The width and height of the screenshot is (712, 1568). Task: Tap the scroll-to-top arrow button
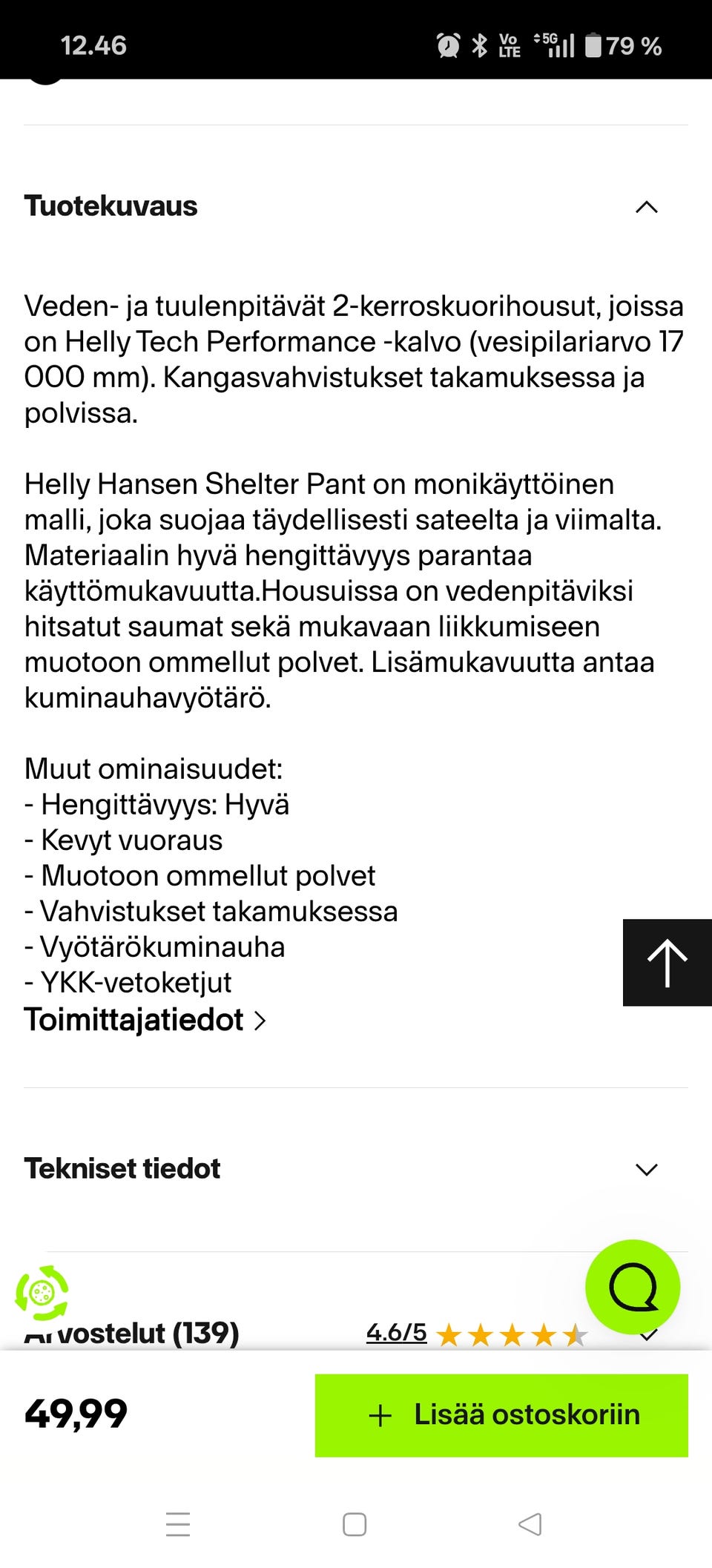pos(667,963)
